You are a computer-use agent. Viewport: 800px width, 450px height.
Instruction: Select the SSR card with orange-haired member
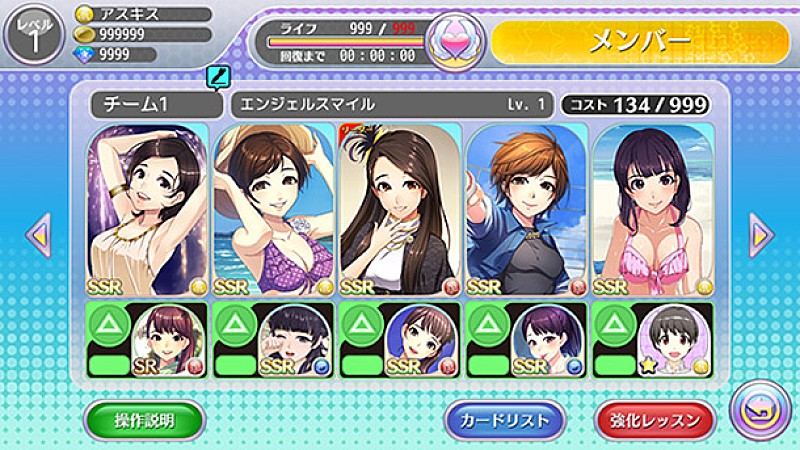pos(526,210)
